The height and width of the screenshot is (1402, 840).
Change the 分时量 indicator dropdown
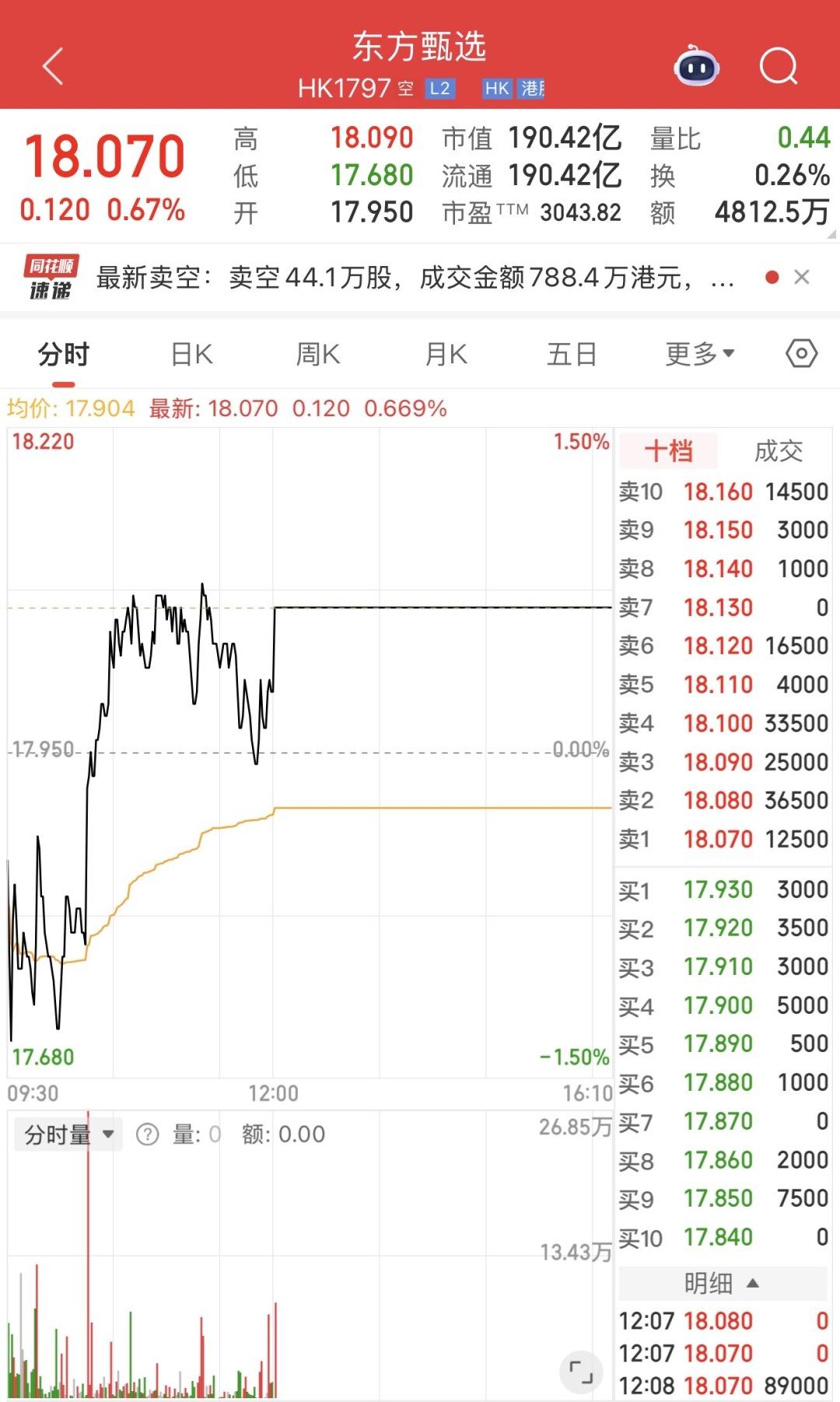click(x=68, y=1134)
